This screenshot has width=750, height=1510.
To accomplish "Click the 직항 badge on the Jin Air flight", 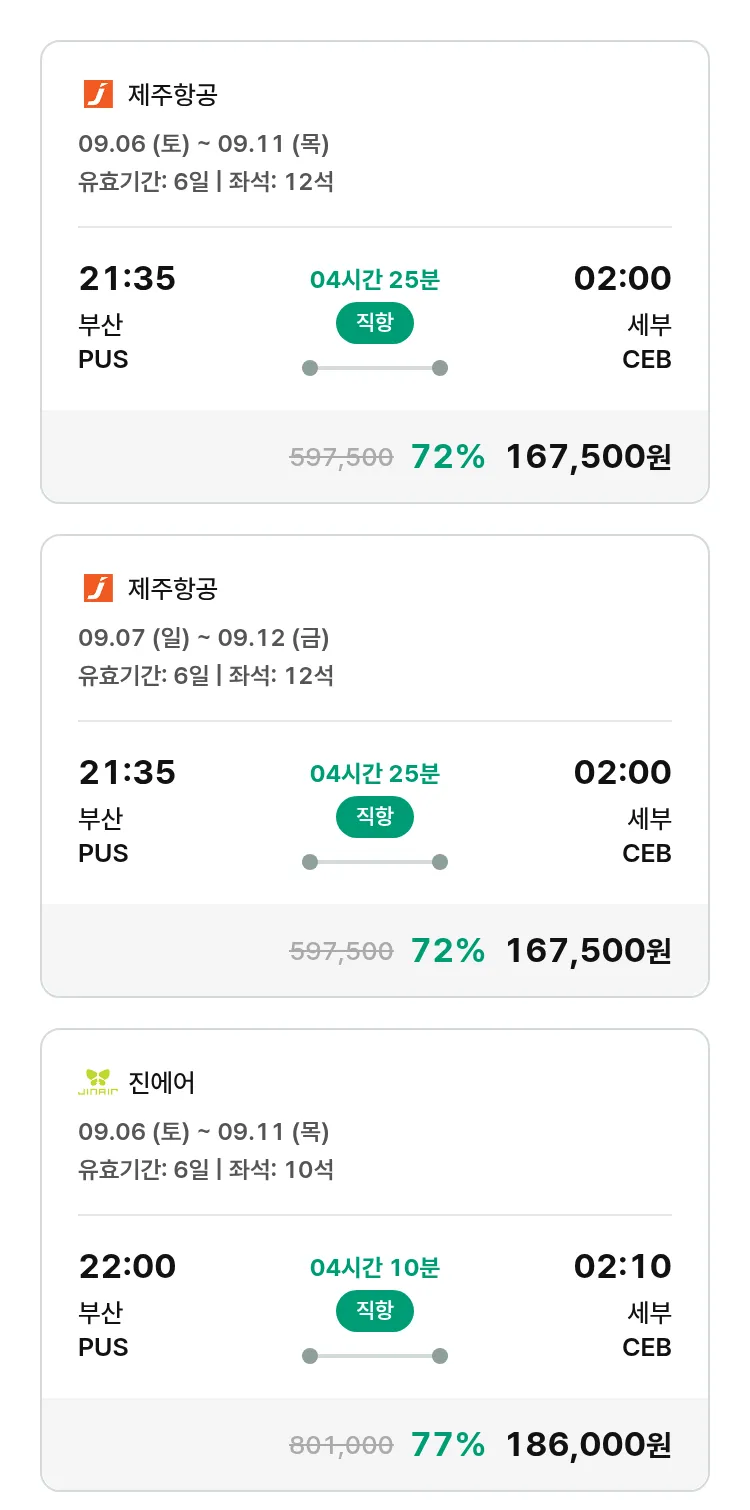I will pos(374,1311).
